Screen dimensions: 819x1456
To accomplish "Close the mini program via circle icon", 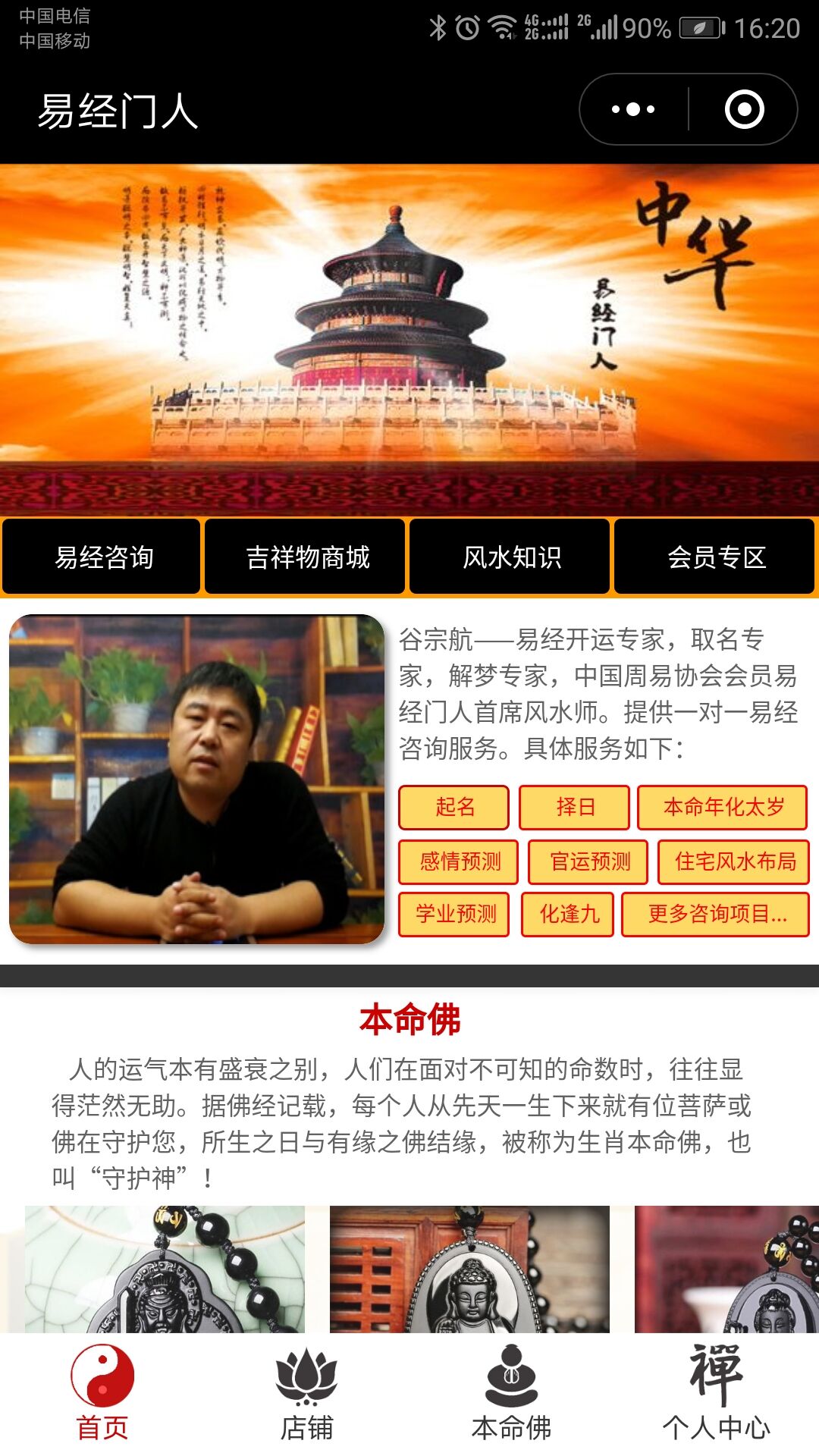I will coord(744,109).
